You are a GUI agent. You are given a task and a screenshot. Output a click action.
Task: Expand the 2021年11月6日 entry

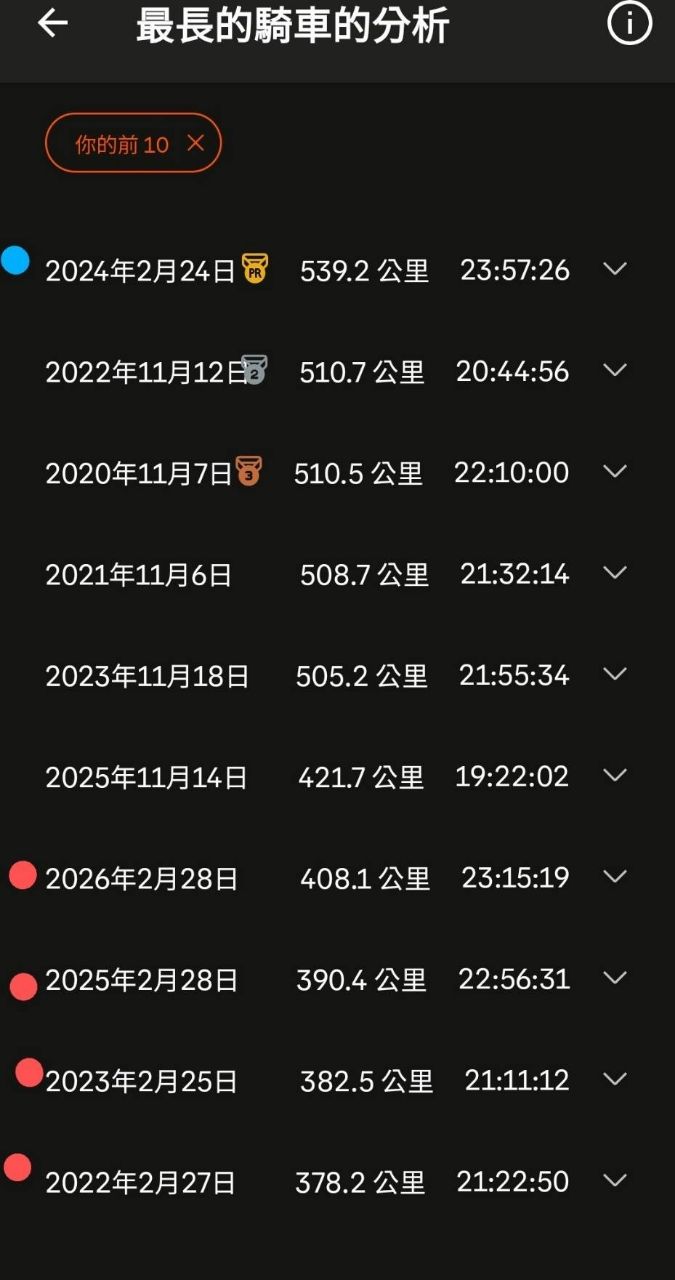pyautogui.click(x=615, y=573)
